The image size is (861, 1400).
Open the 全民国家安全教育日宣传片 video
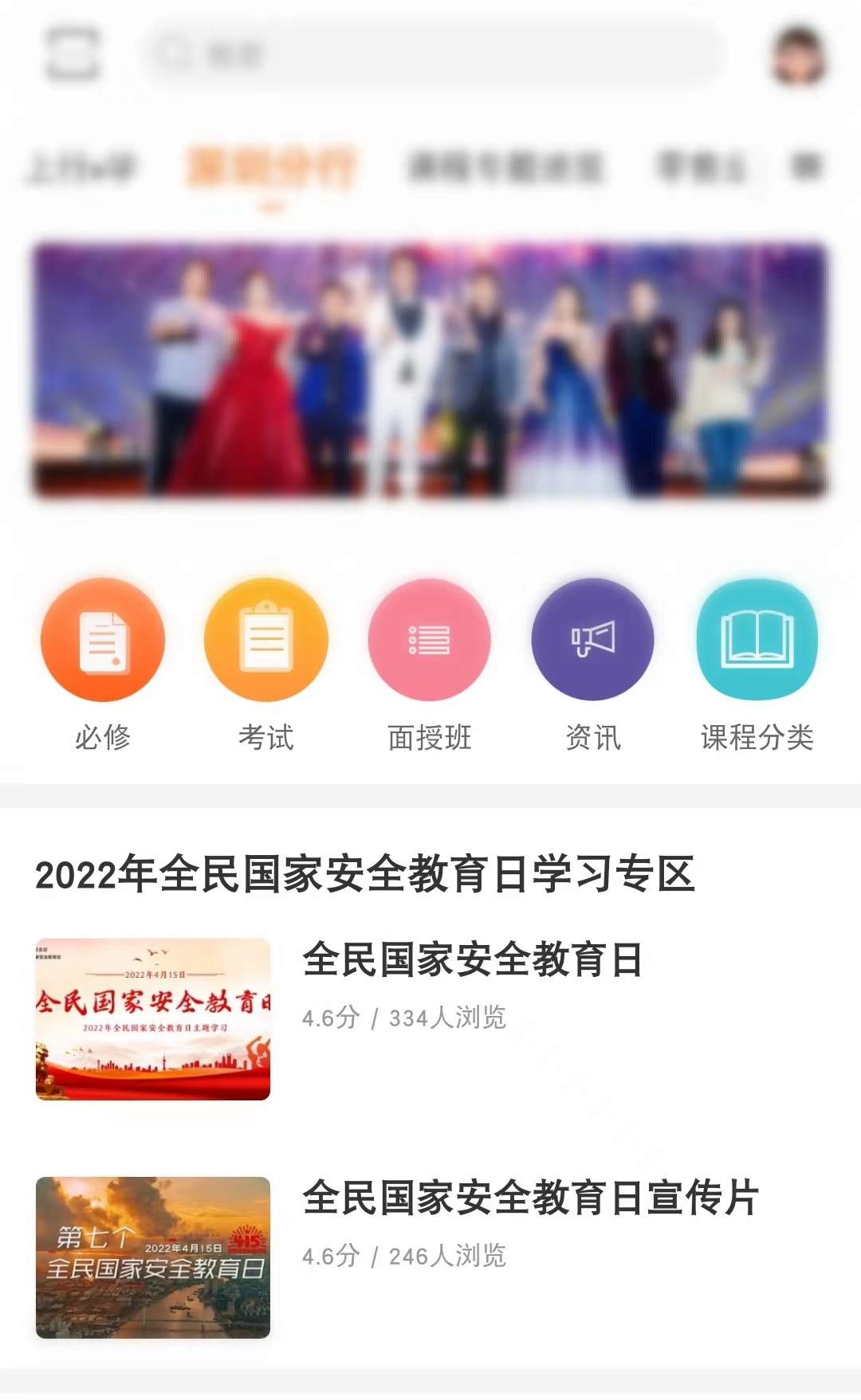(530, 1198)
